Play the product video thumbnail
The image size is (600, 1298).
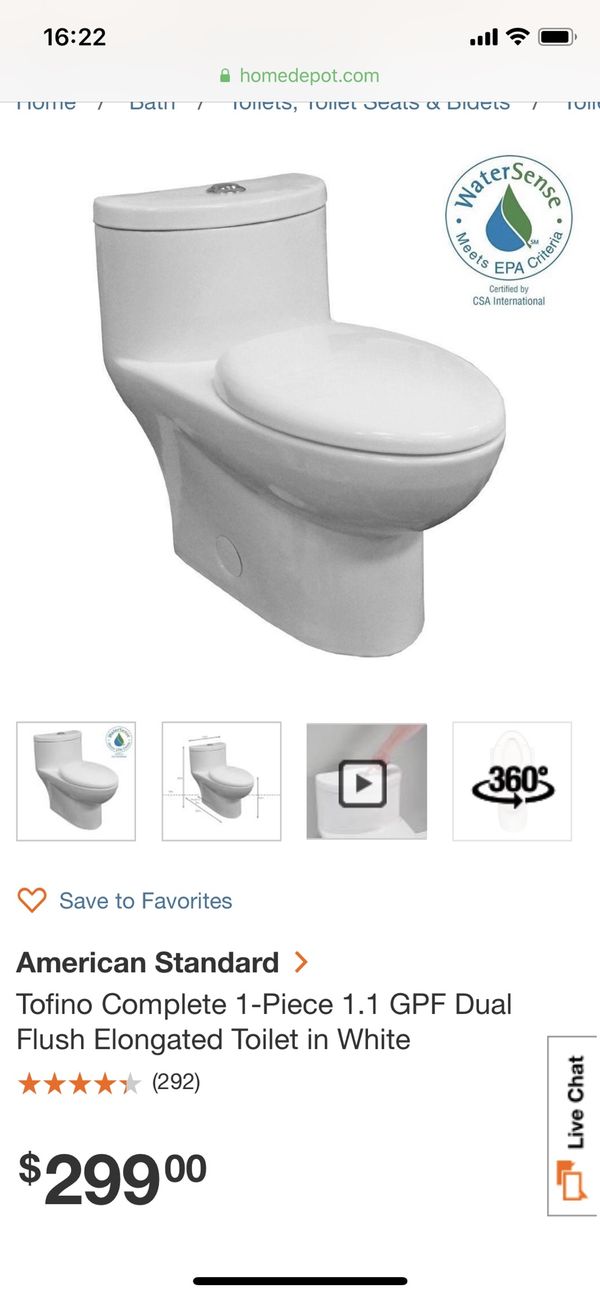click(x=367, y=781)
